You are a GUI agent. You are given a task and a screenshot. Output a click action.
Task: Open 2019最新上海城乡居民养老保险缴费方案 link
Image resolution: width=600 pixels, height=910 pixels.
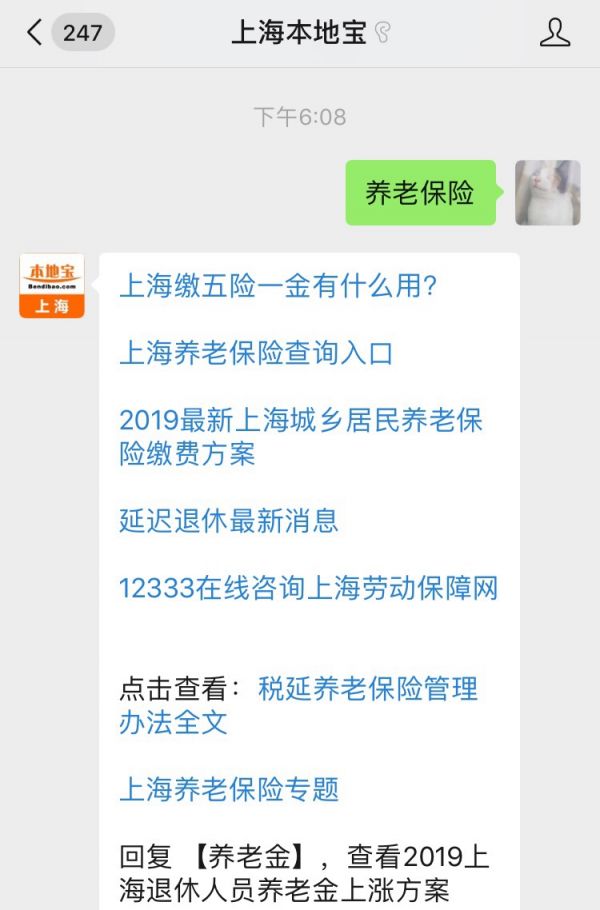pyautogui.click(x=300, y=437)
